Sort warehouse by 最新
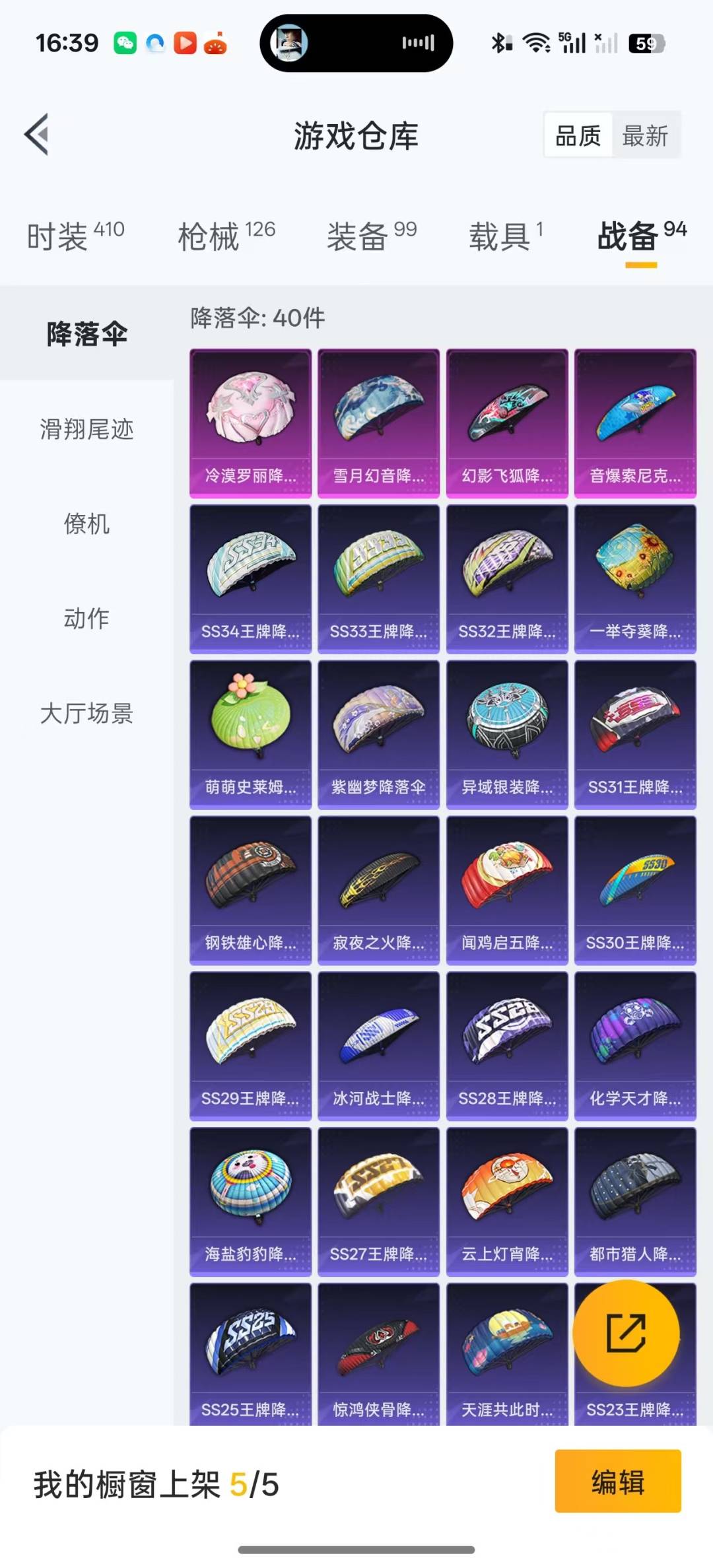Image resolution: width=713 pixels, height=1568 pixels. (x=645, y=136)
